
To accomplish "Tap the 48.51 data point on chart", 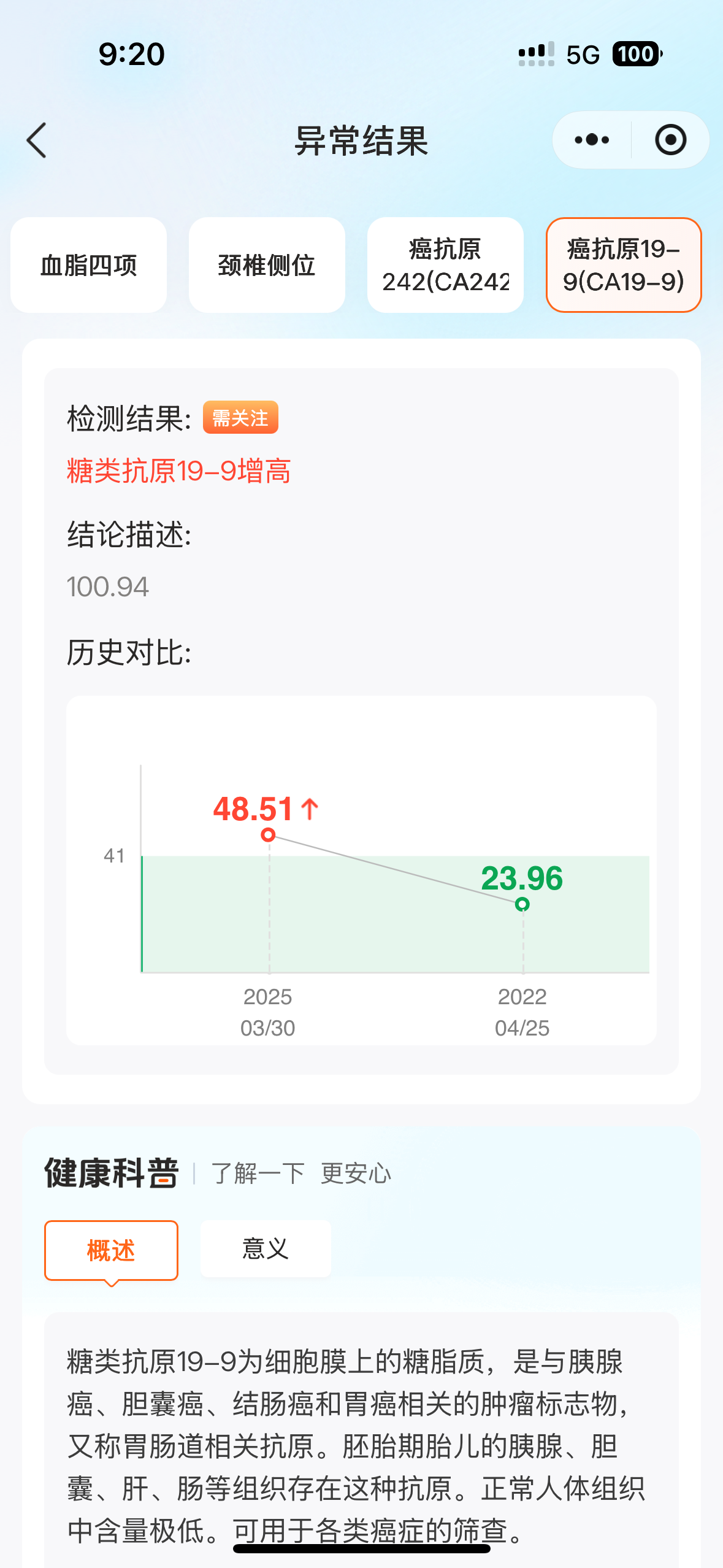I will pos(268,835).
